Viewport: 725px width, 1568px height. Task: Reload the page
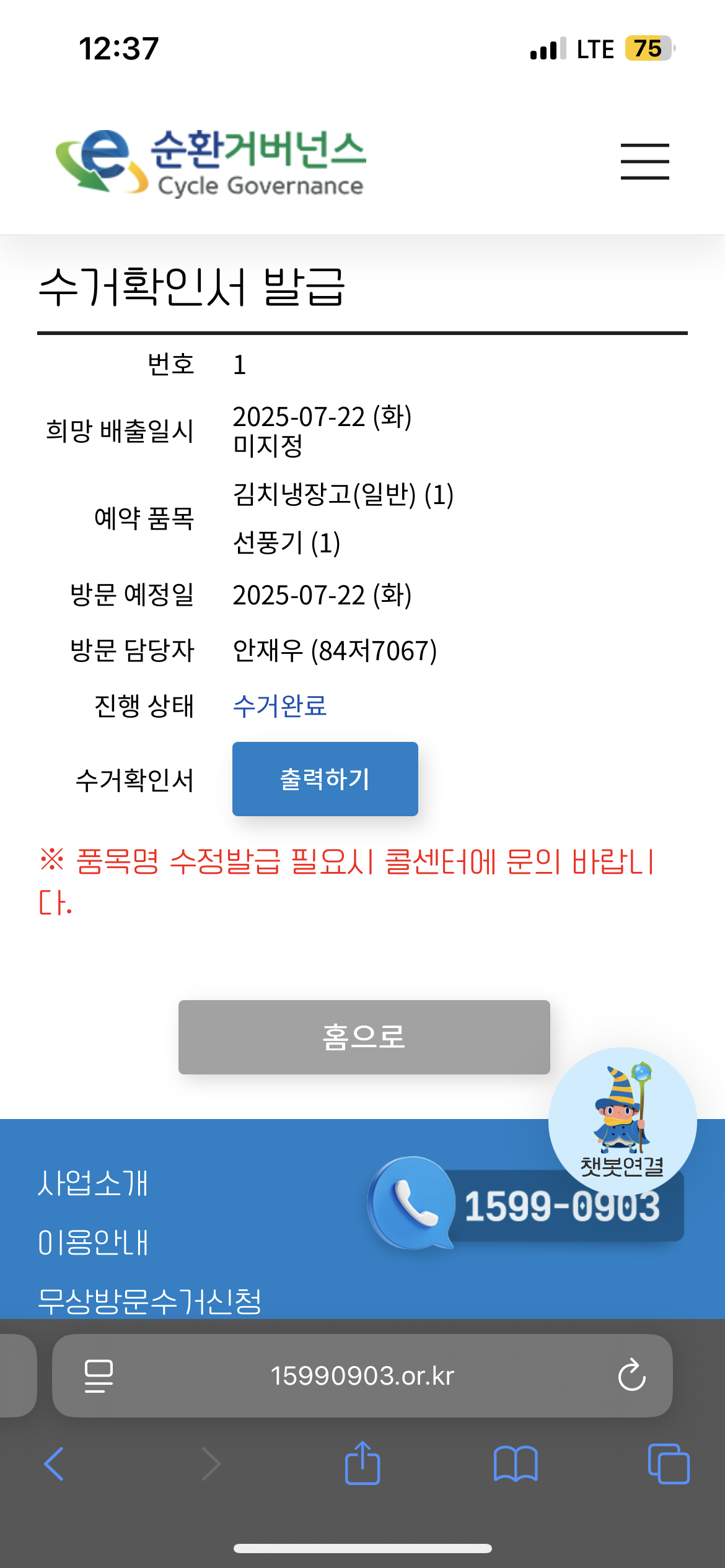[x=631, y=1375]
